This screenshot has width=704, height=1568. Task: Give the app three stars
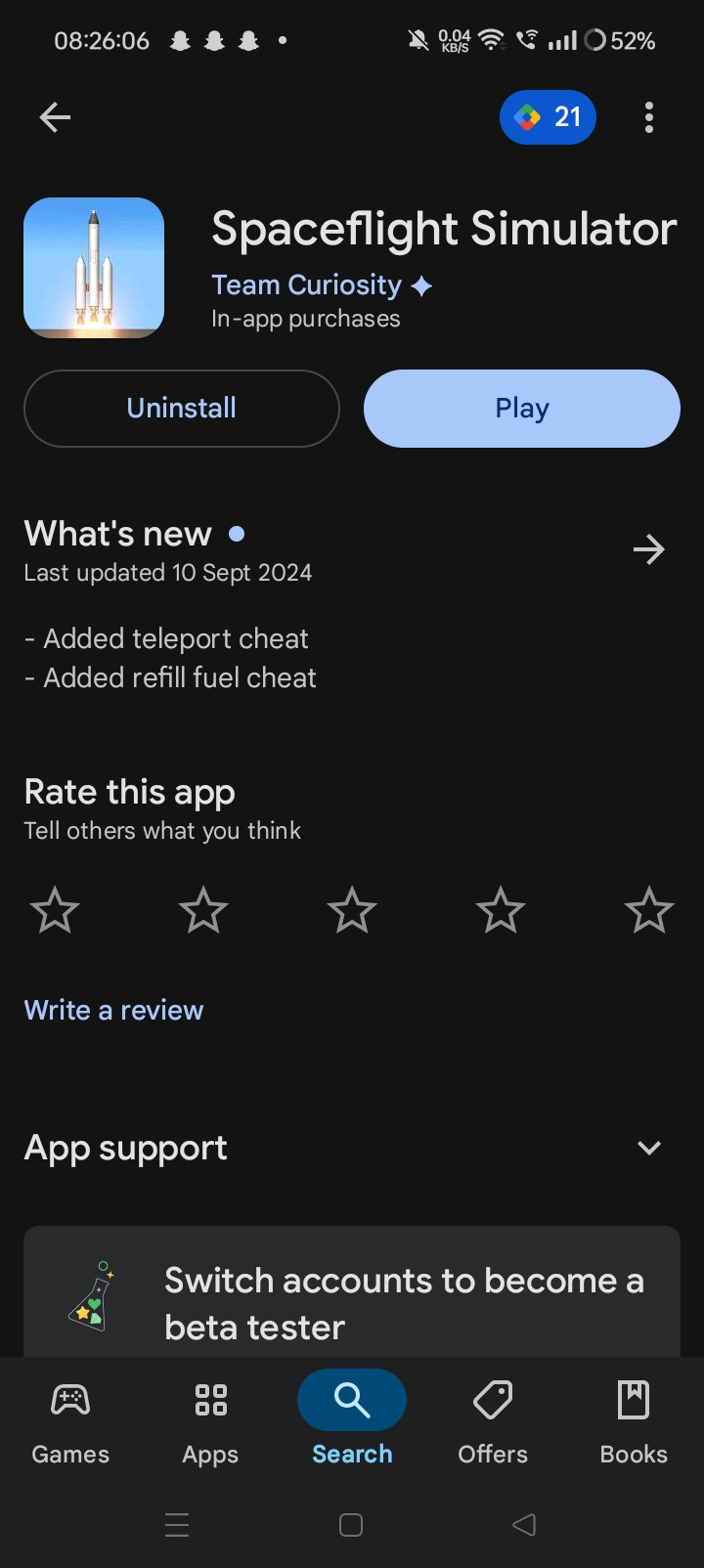tap(352, 910)
